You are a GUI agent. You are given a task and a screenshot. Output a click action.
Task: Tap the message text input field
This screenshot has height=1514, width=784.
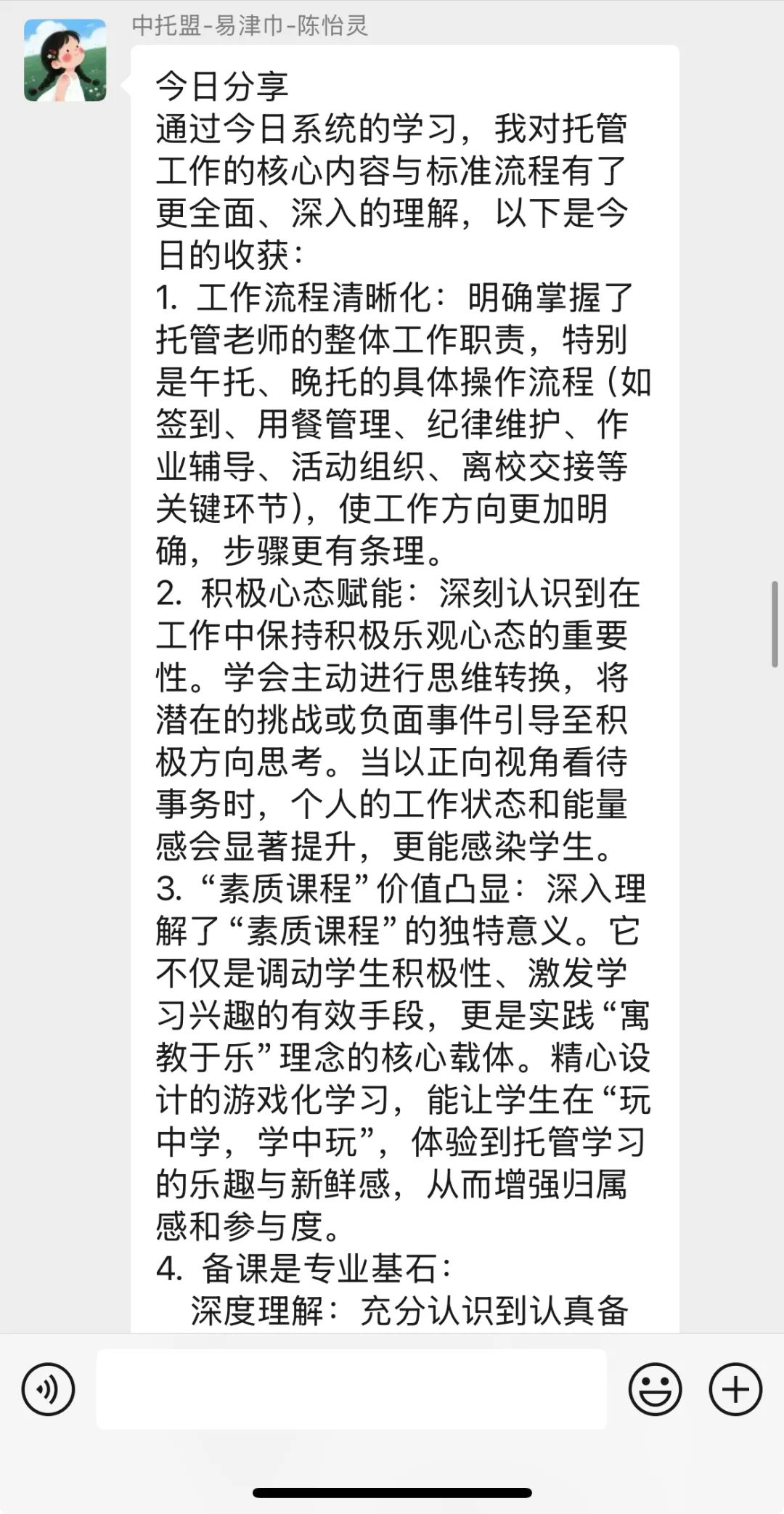(351, 1390)
